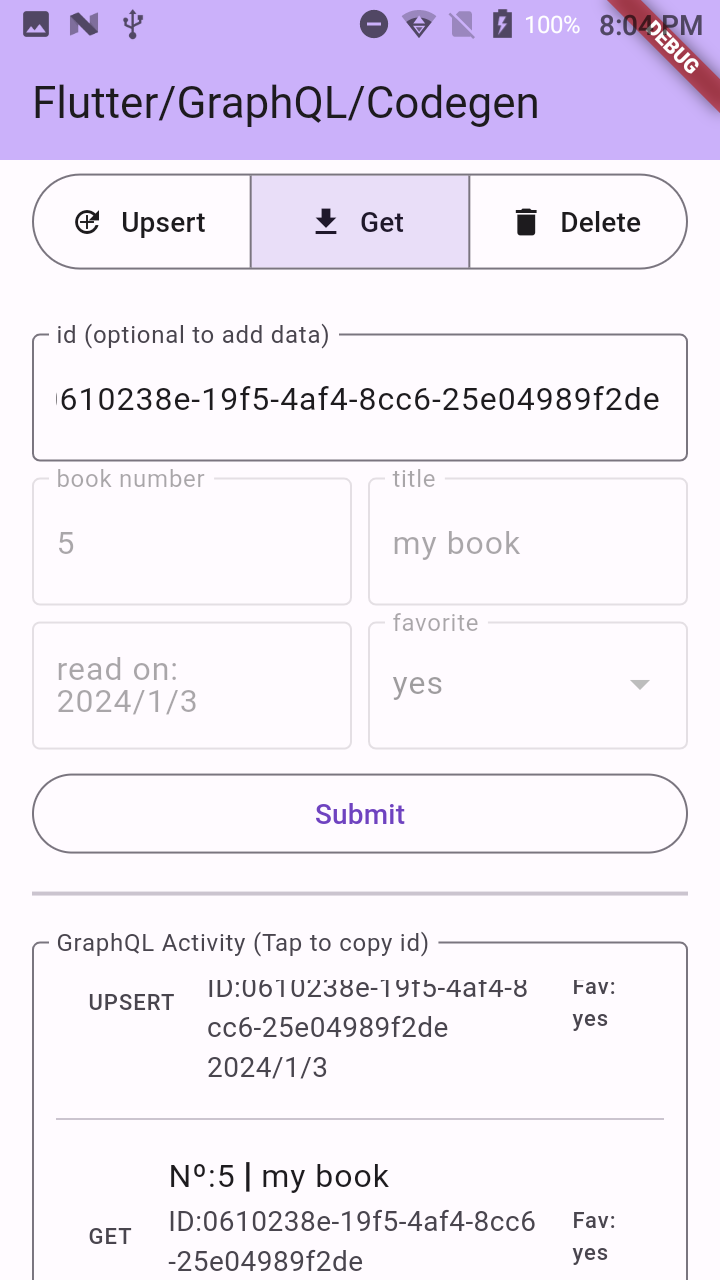Image resolution: width=720 pixels, height=1280 pixels.
Task: Switch to the Delete segment
Action: (x=578, y=222)
